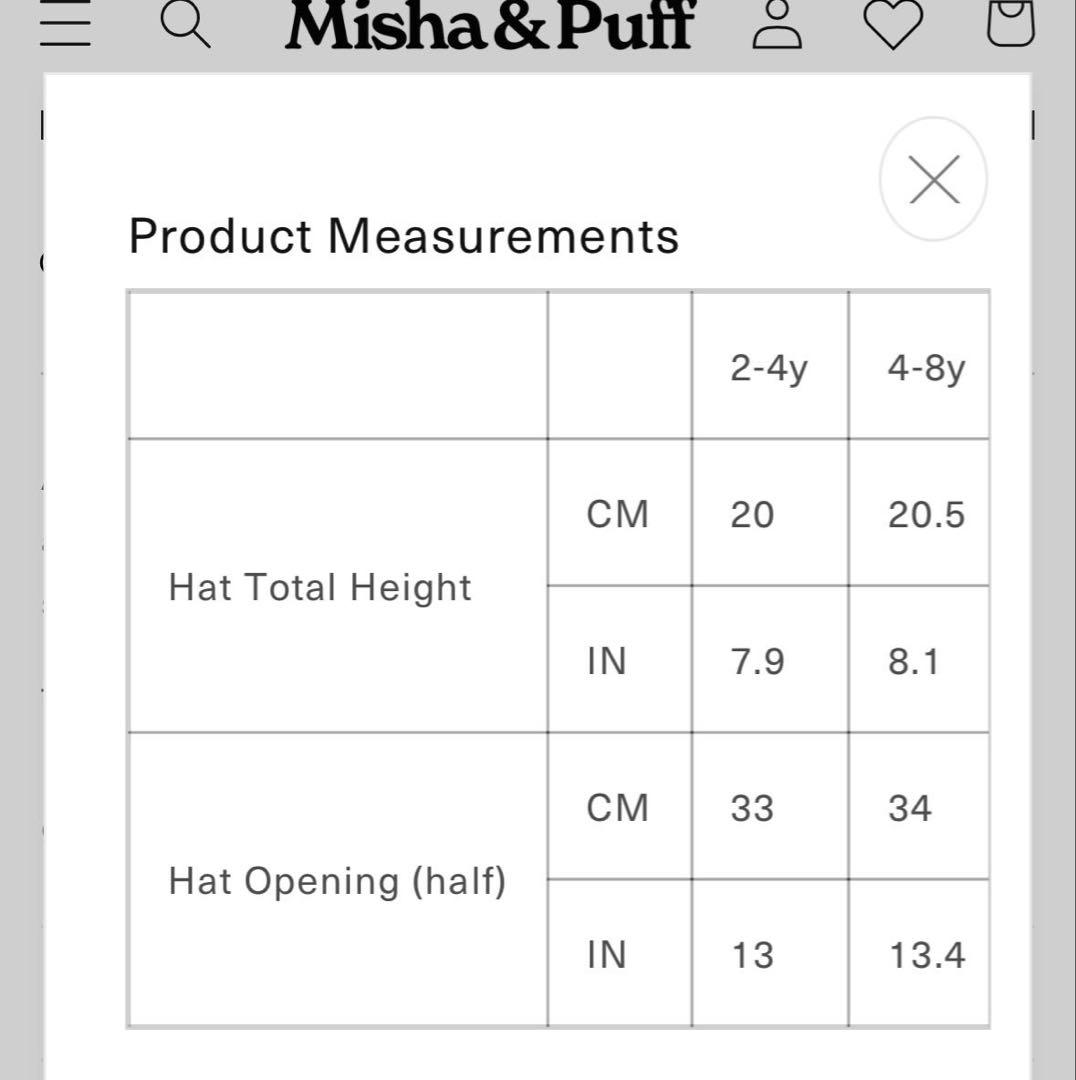Viewport: 1076px width, 1080px height.
Task: Close the Product Measurements popup
Action: click(933, 179)
